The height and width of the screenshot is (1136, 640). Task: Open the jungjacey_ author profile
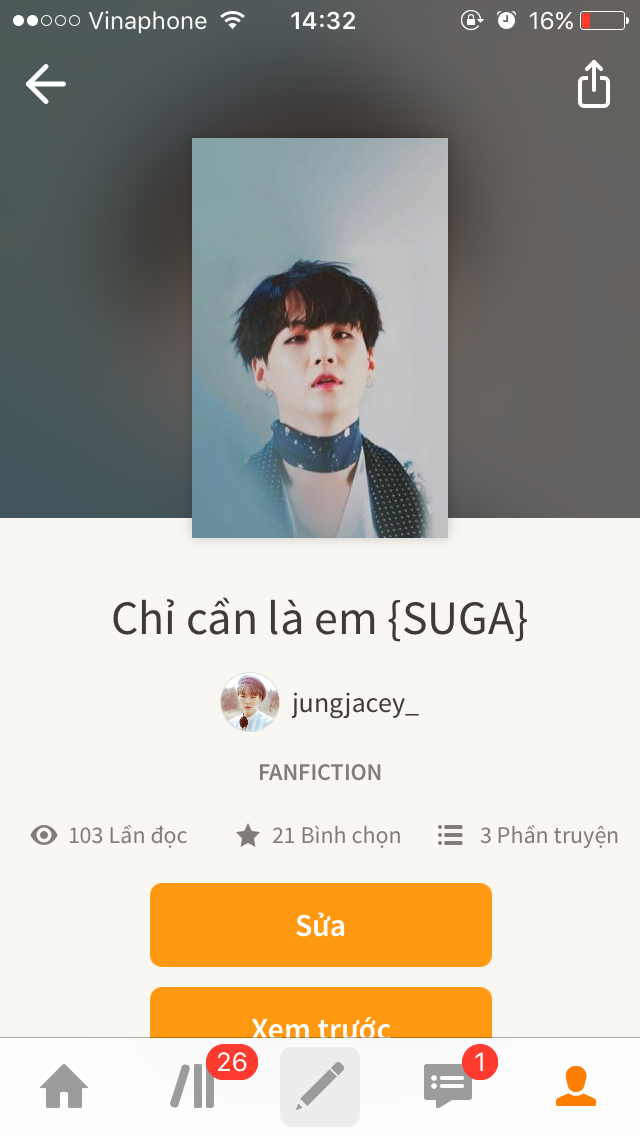320,703
